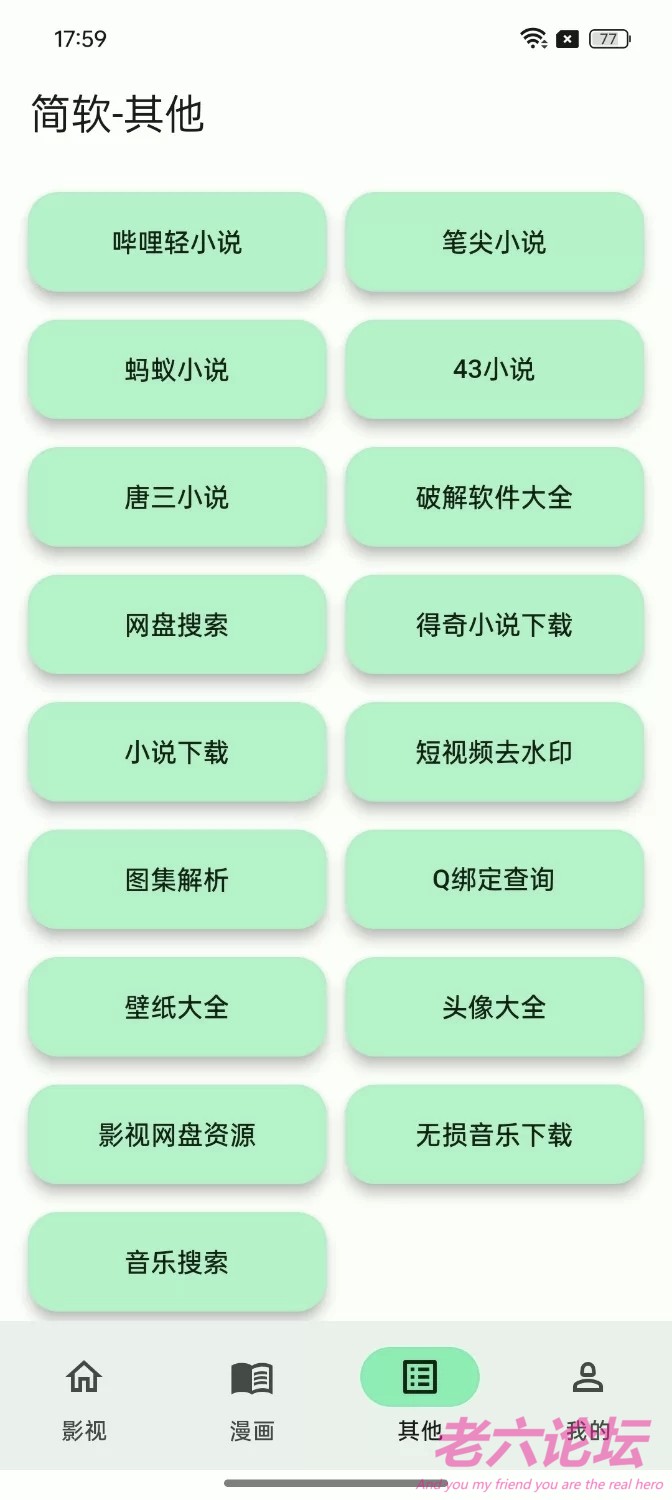
Task: Switch to the 影视 tab
Action: [x=84, y=1399]
